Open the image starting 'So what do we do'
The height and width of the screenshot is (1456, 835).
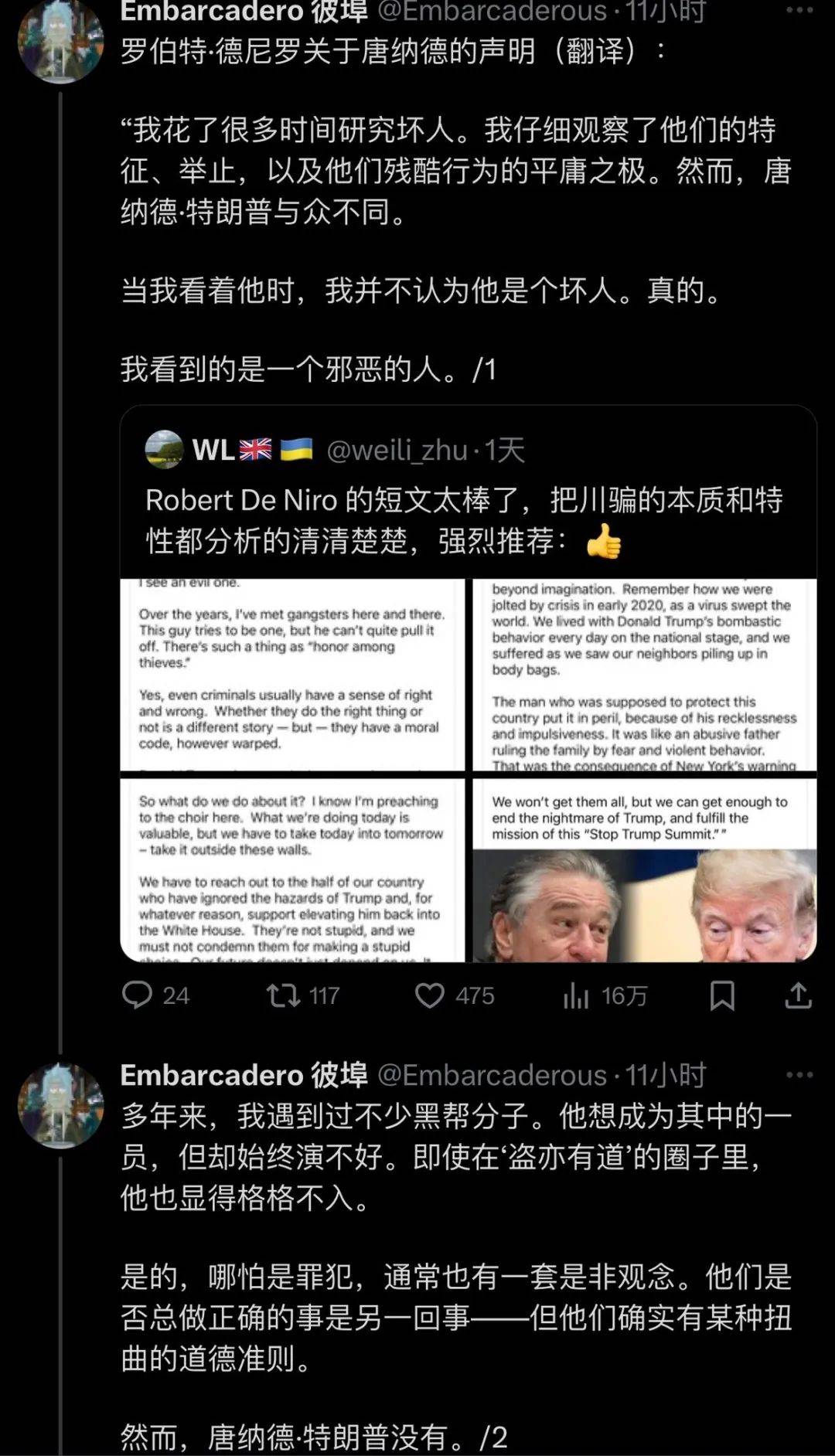[x=292, y=869]
